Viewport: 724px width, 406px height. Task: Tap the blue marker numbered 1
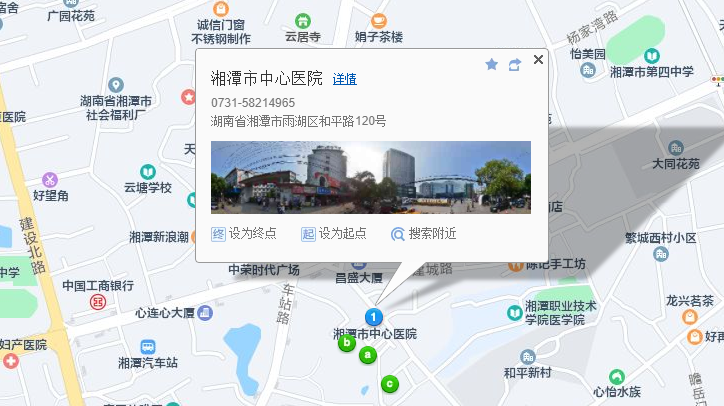point(372,317)
